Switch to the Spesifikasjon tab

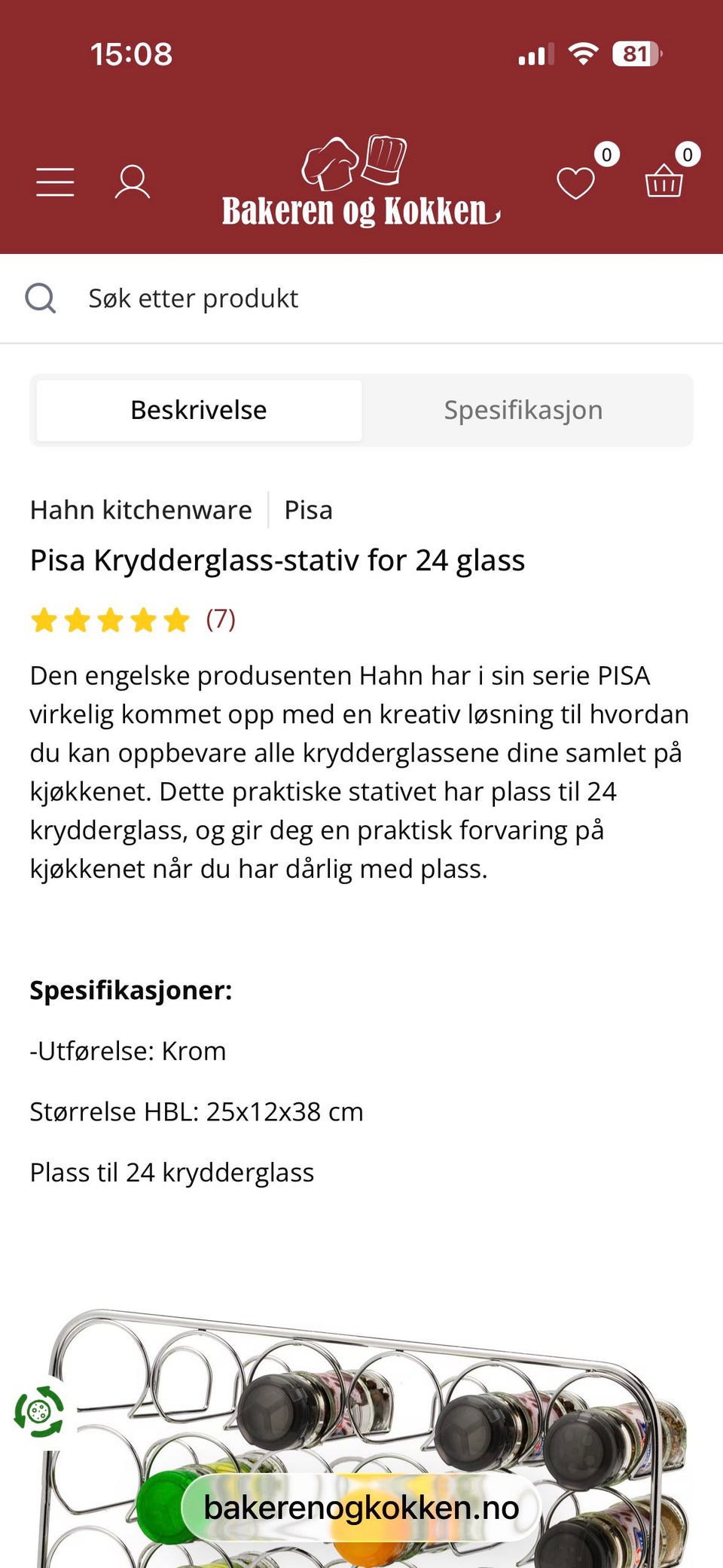523,409
